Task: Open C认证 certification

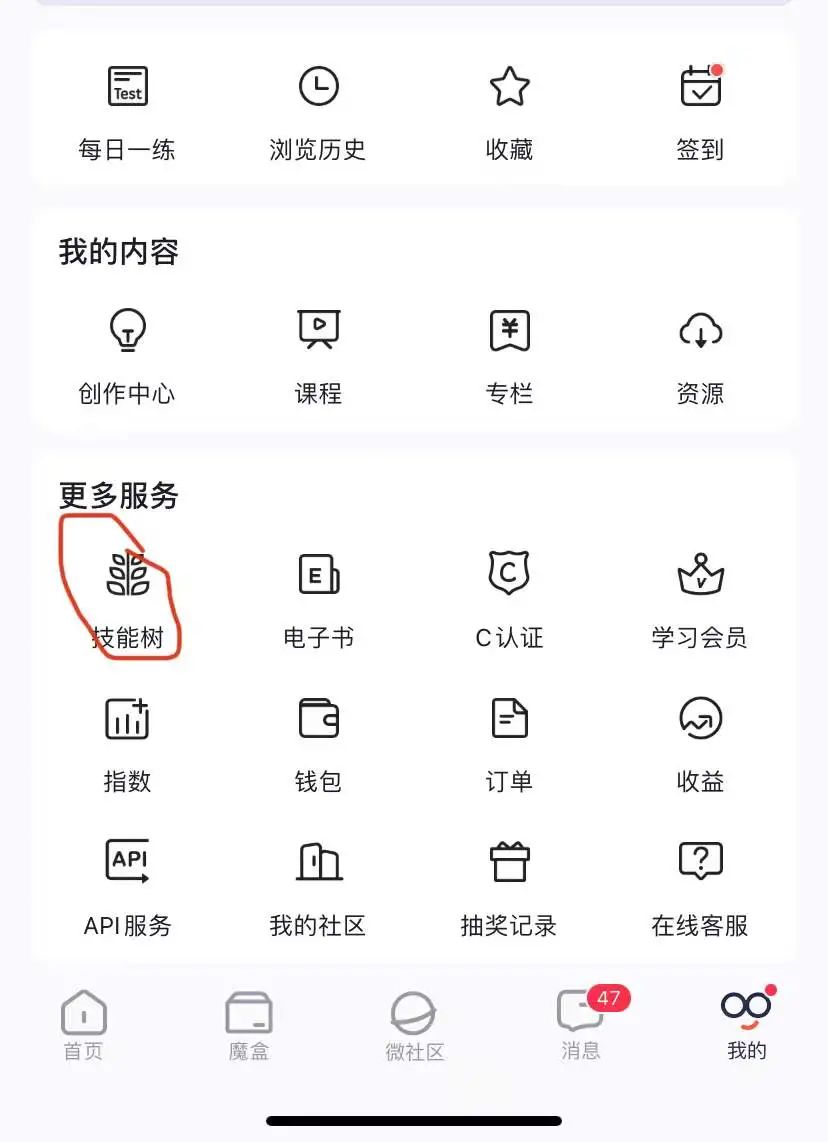Action: (509, 595)
